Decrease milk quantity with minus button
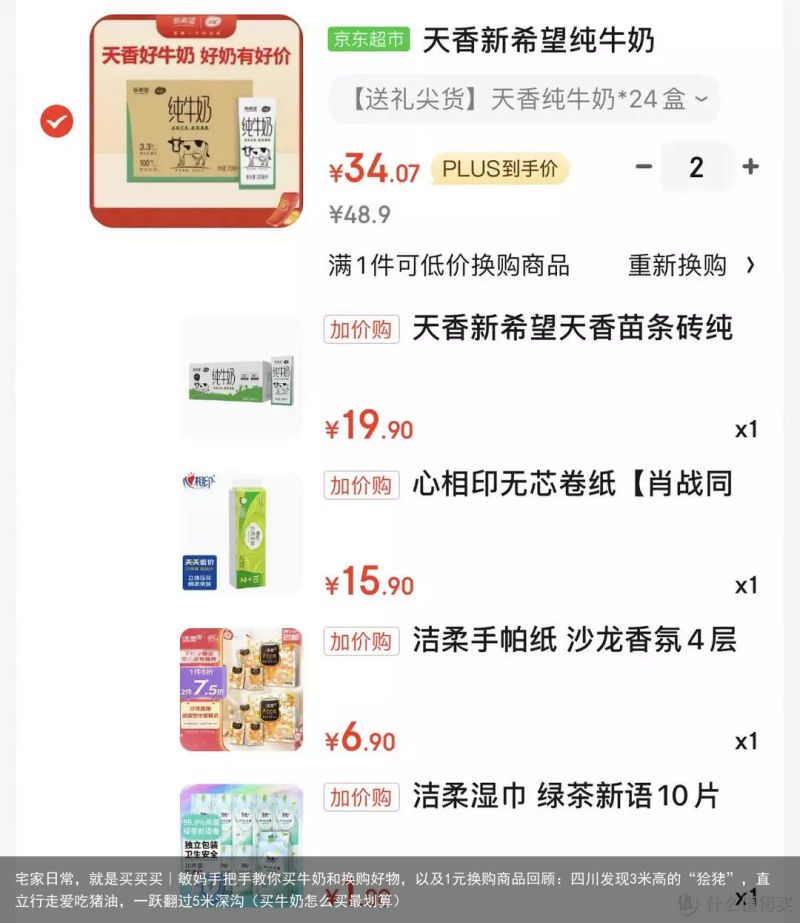Image resolution: width=800 pixels, height=923 pixels. click(x=644, y=167)
